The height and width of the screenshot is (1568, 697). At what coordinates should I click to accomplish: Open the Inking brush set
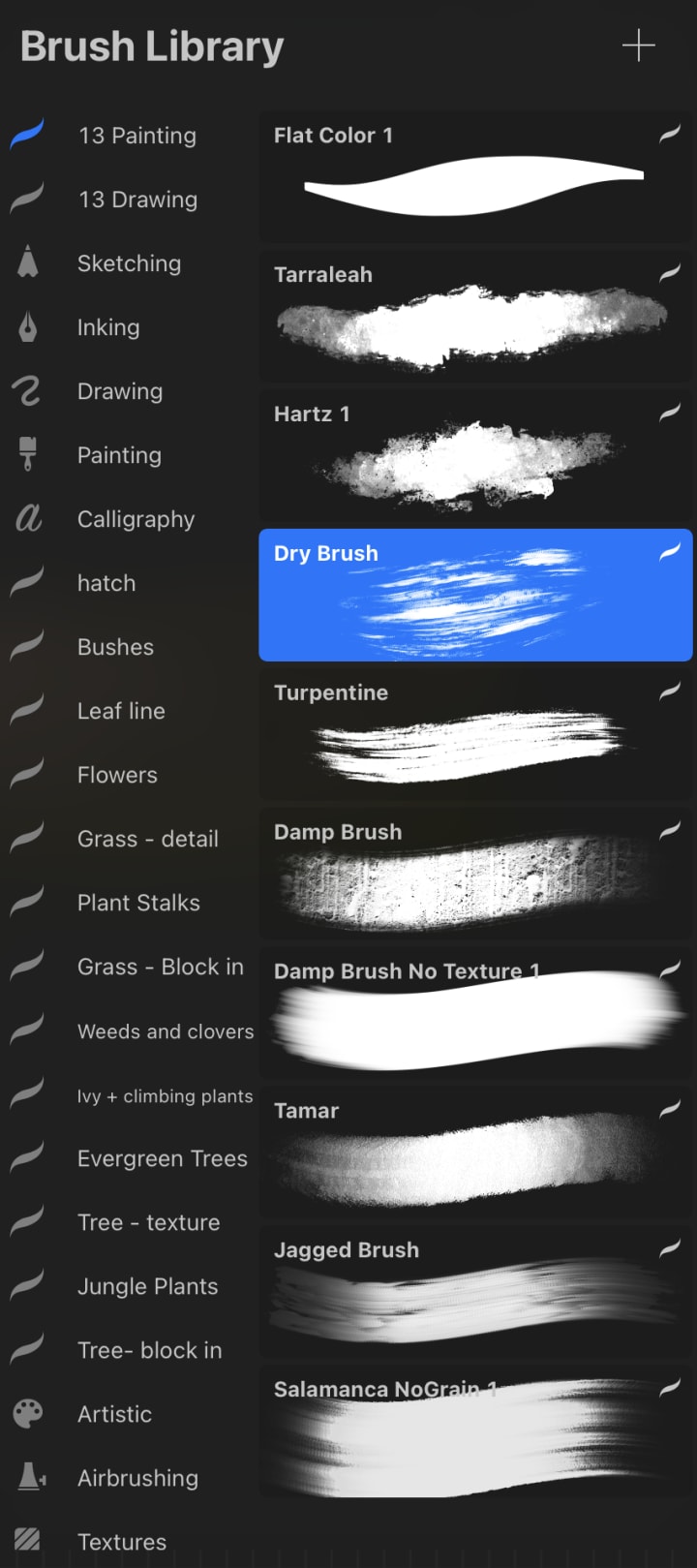click(108, 327)
